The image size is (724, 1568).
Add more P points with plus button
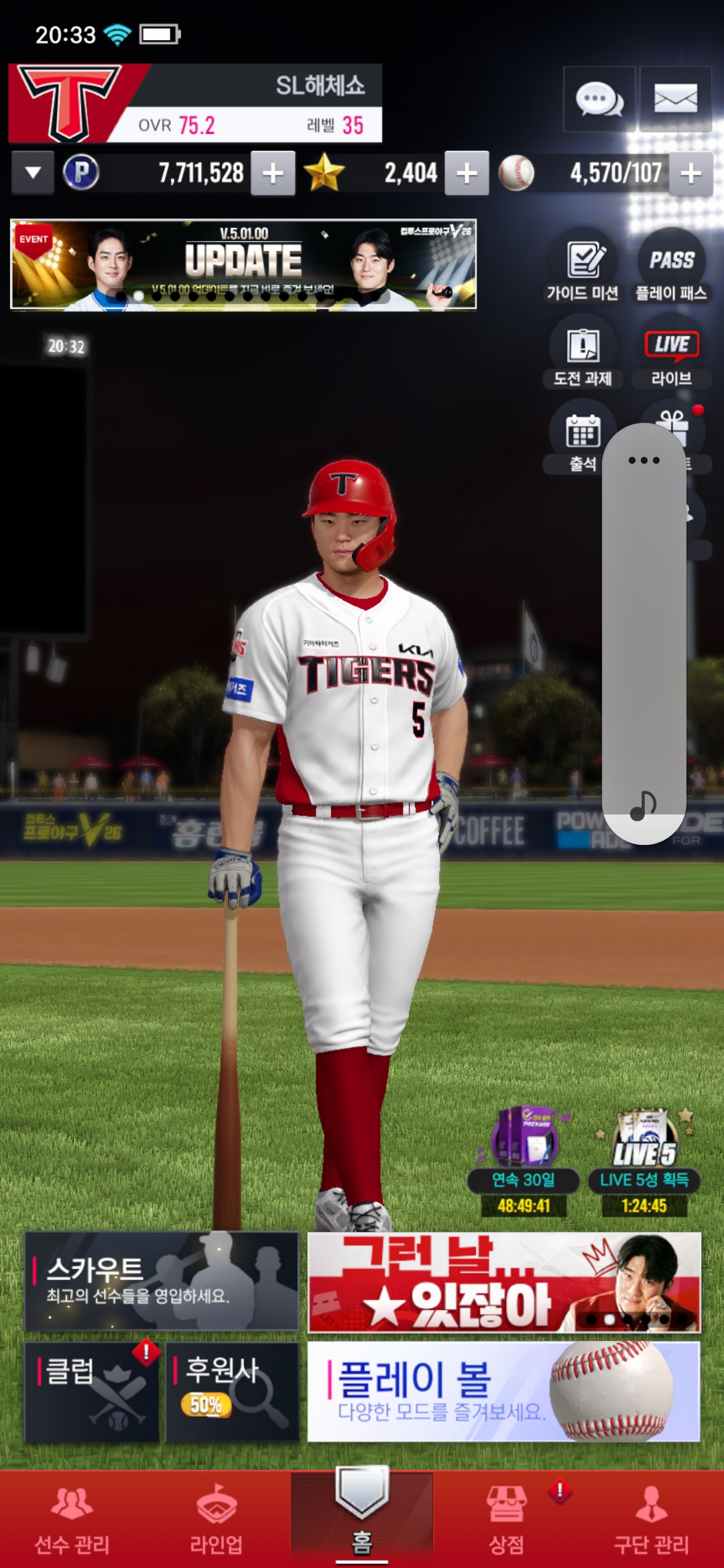coord(273,174)
